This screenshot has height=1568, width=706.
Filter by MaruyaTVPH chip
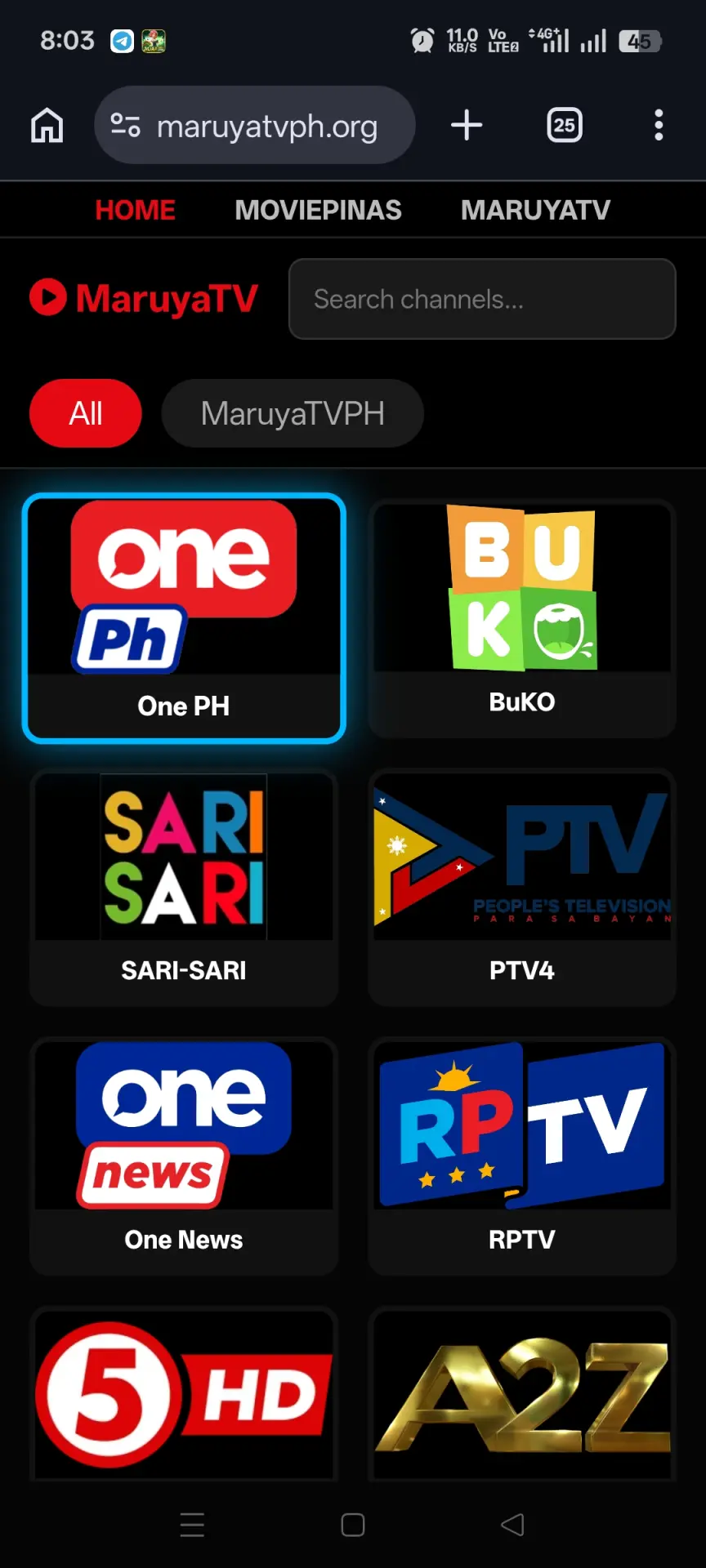pyautogui.click(x=293, y=413)
